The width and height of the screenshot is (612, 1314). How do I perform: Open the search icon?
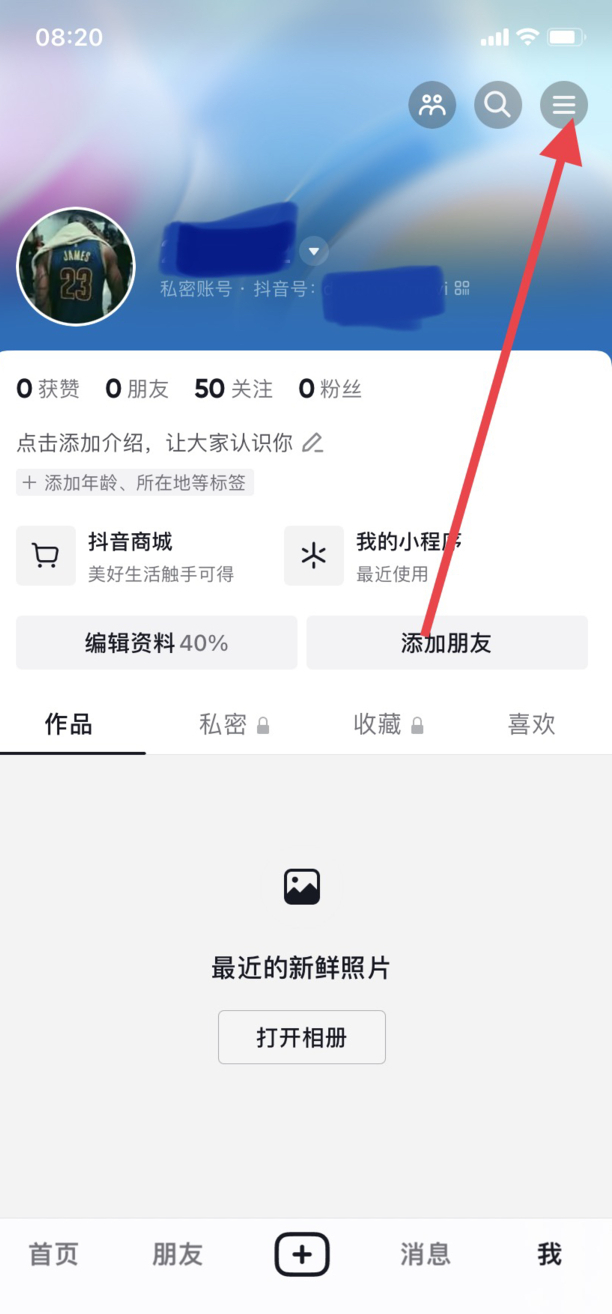pyautogui.click(x=497, y=104)
